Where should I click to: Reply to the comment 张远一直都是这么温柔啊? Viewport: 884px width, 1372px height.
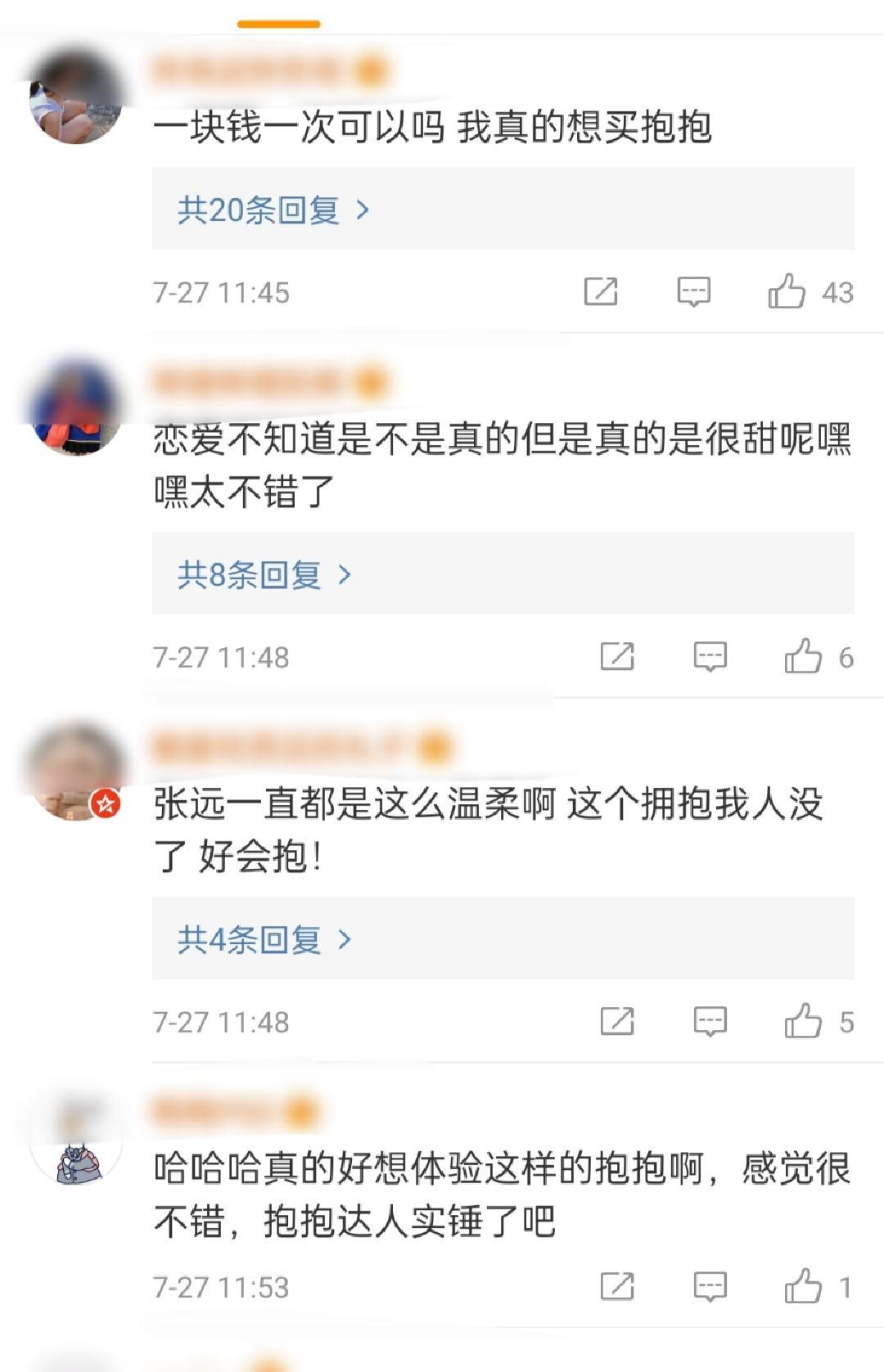coord(710,1022)
